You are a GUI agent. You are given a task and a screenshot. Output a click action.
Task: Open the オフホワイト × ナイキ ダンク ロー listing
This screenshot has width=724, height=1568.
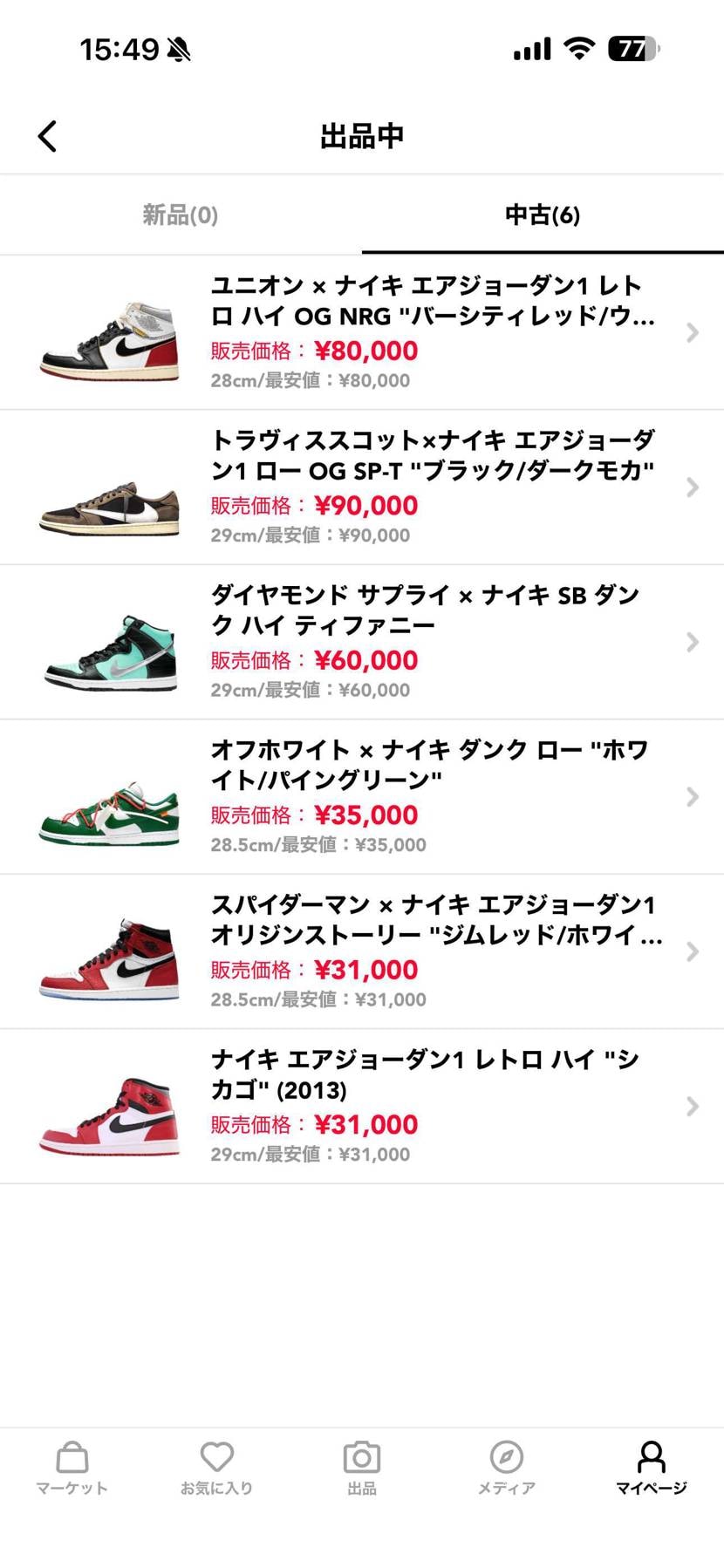tap(362, 796)
